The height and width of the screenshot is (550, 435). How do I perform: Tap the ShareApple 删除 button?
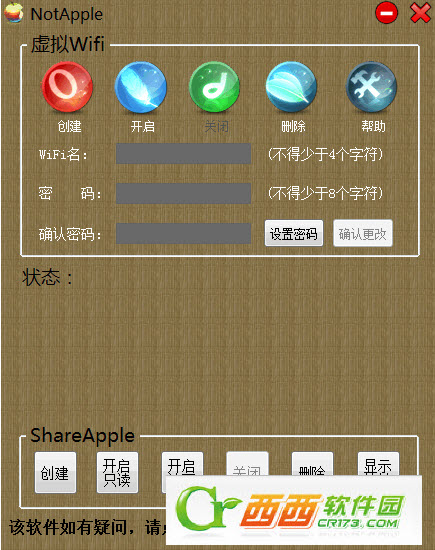[312, 464]
